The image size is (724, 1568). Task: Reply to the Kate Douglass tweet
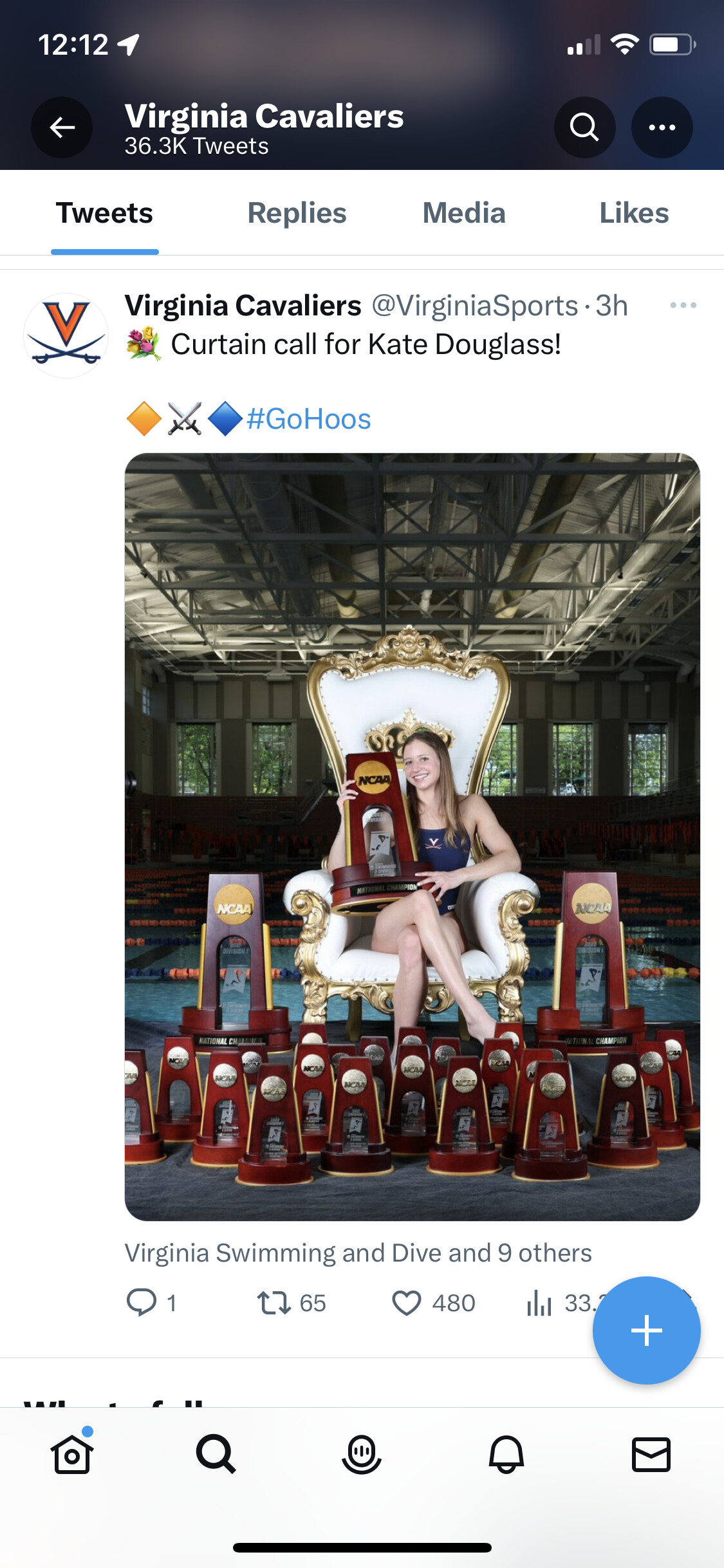[142, 1303]
